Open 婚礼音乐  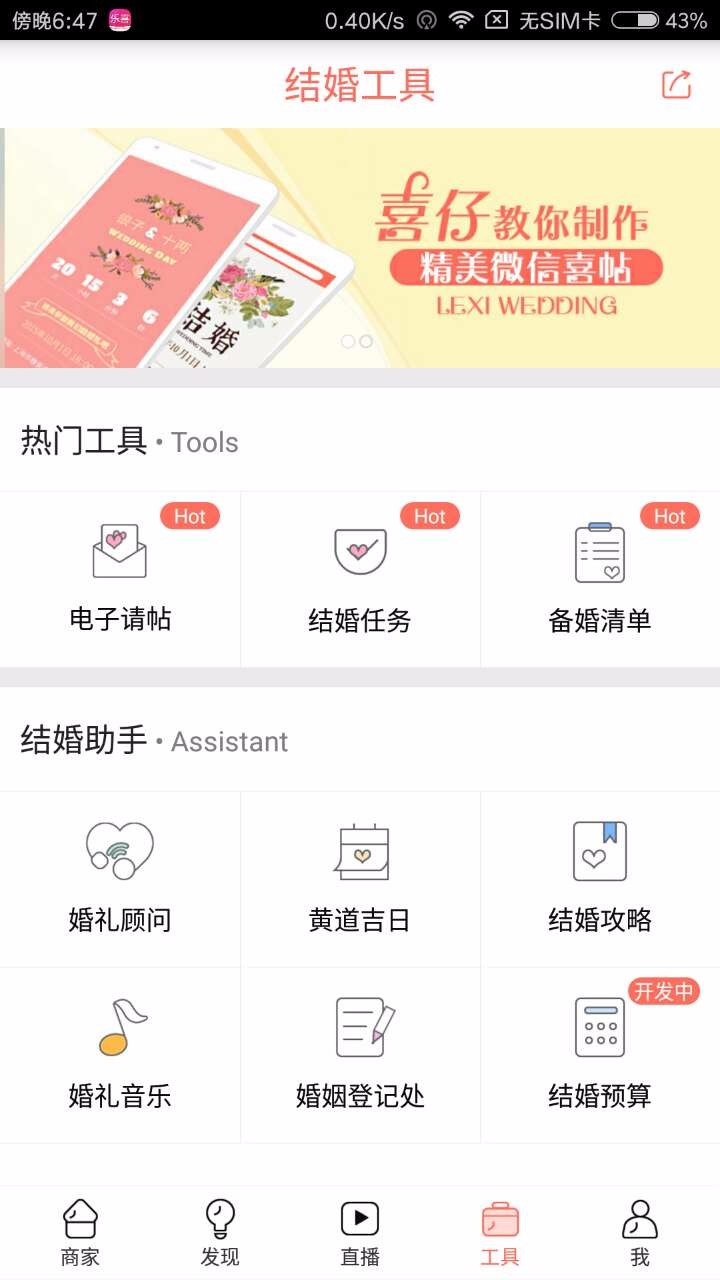[x=120, y=1055]
